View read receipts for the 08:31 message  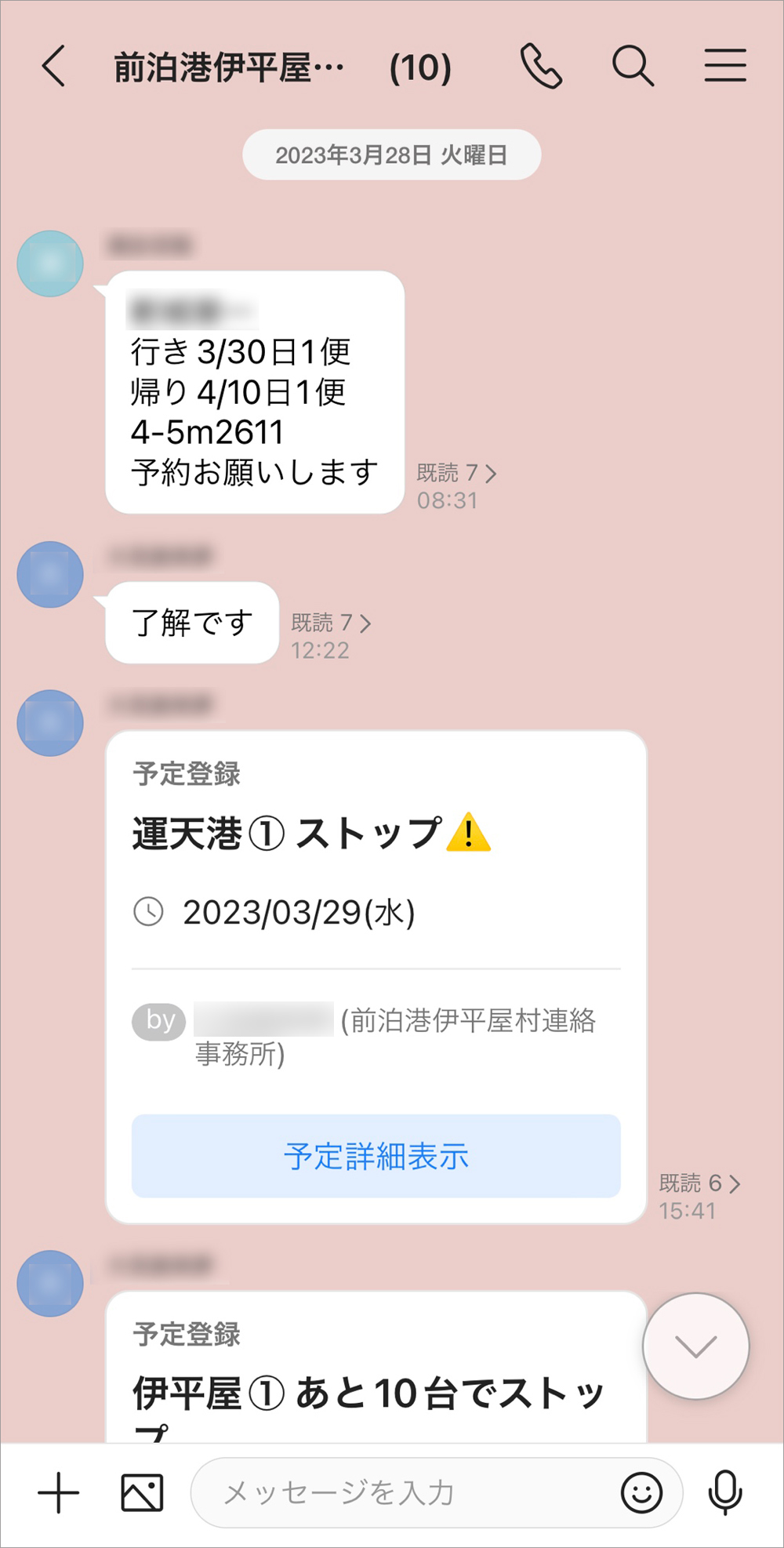click(x=456, y=473)
